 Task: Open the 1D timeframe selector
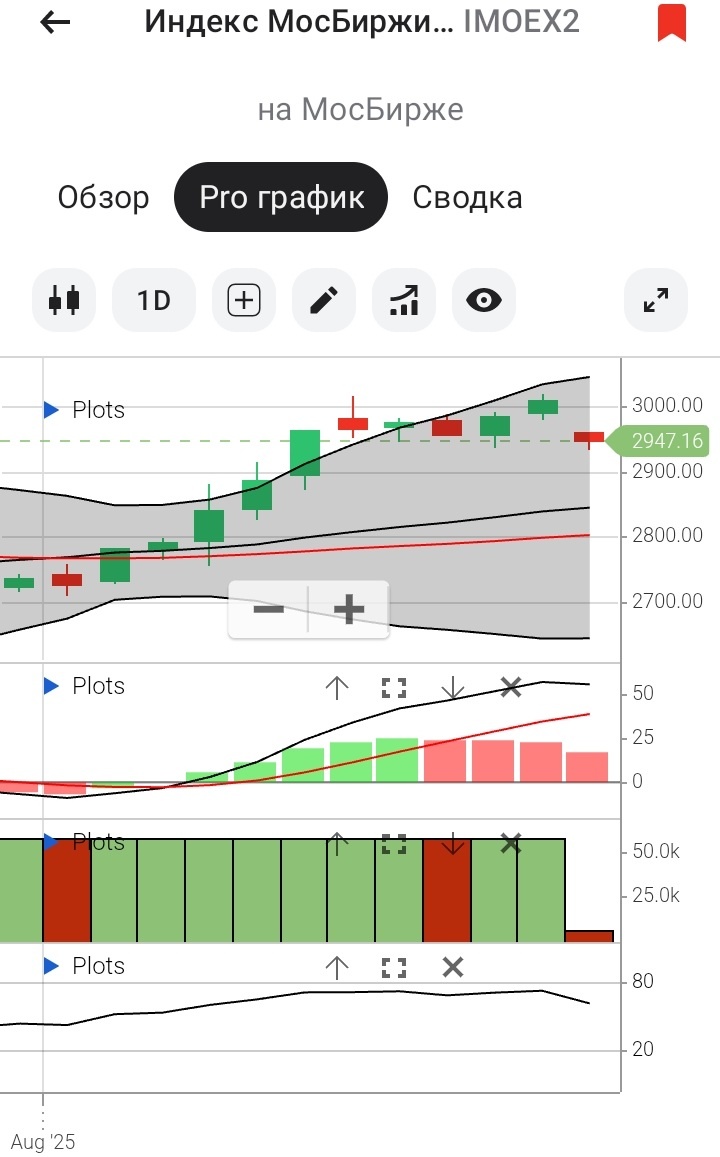[x=153, y=300]
